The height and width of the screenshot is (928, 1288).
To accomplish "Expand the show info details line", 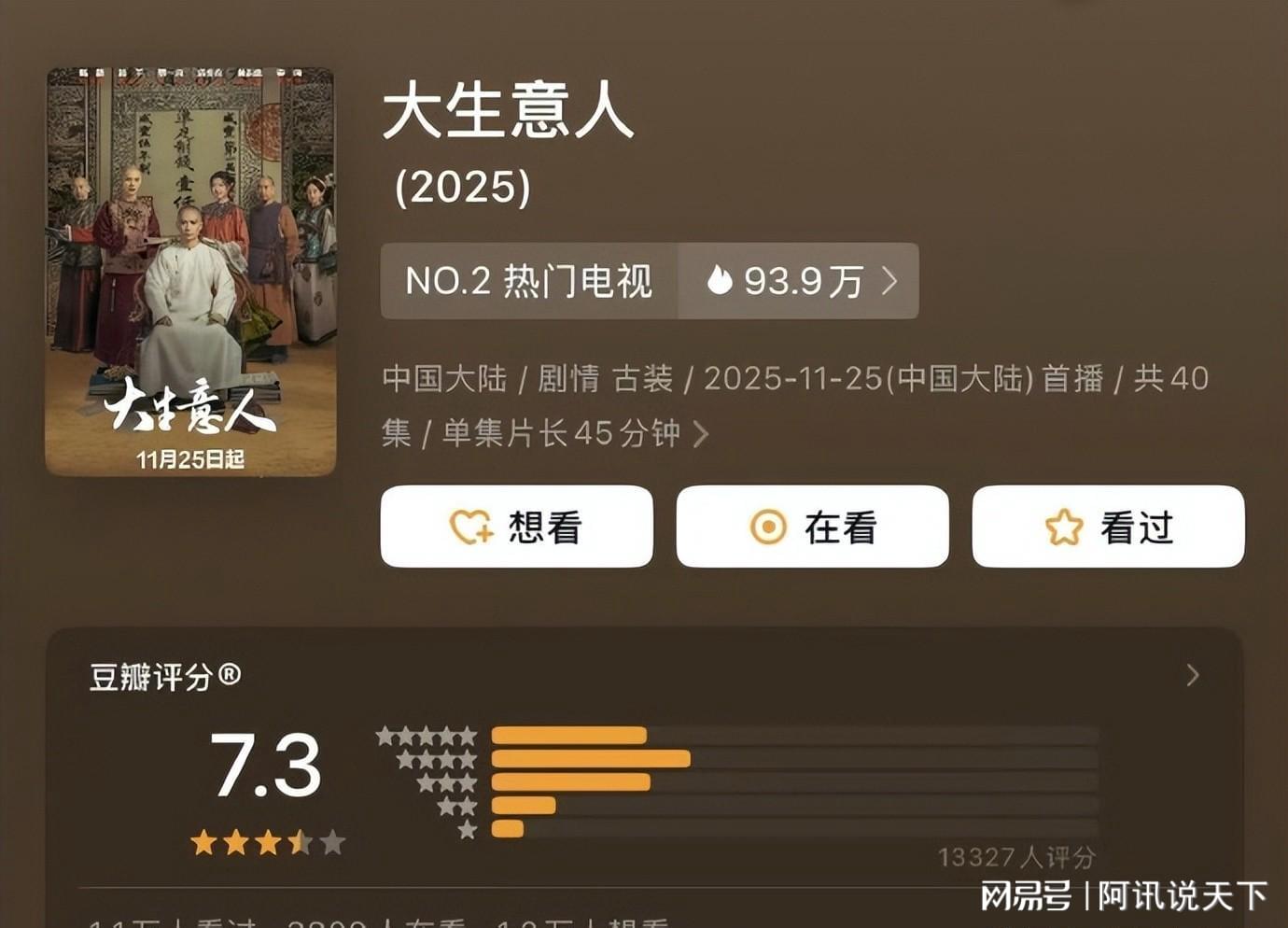I will (x=700, y=433).
